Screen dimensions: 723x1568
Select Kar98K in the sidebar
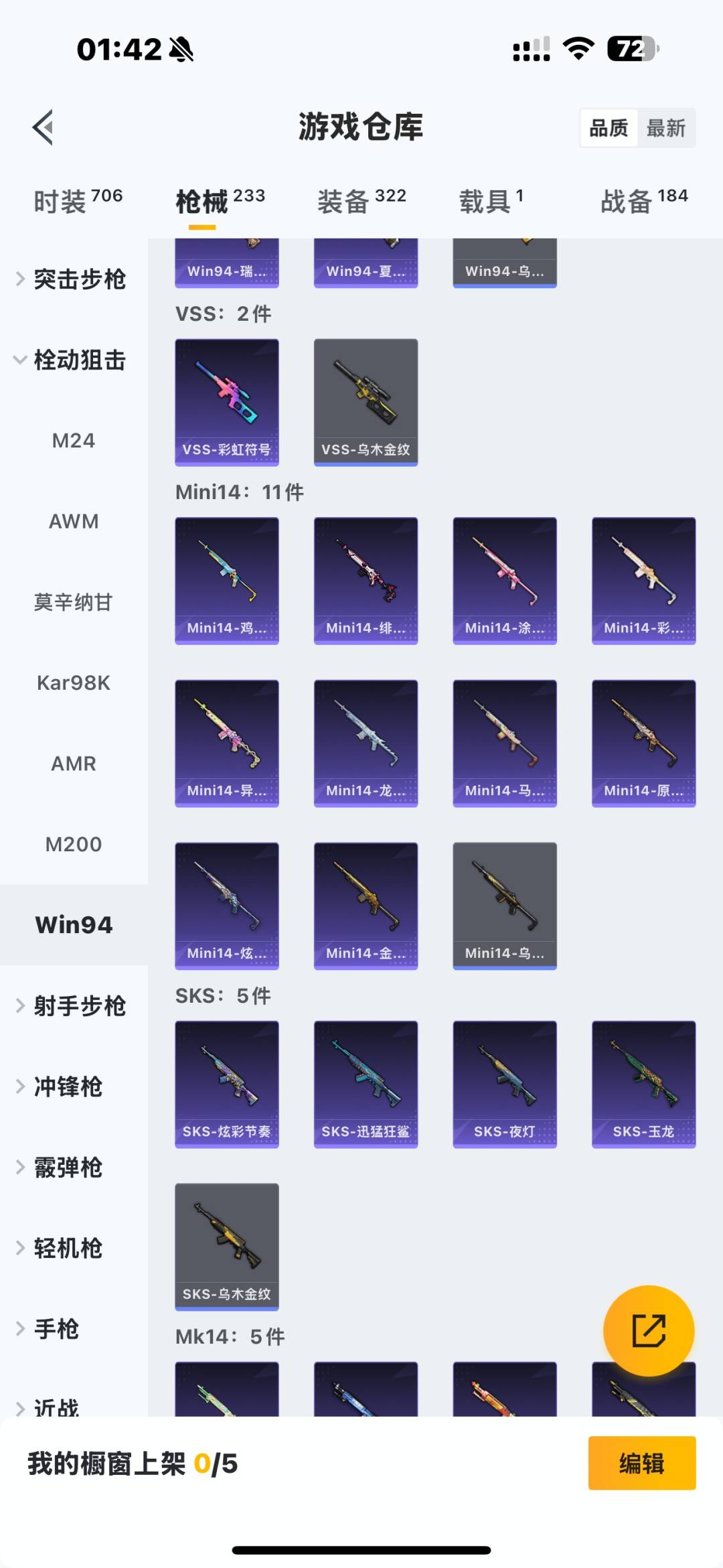click(74, 683)
